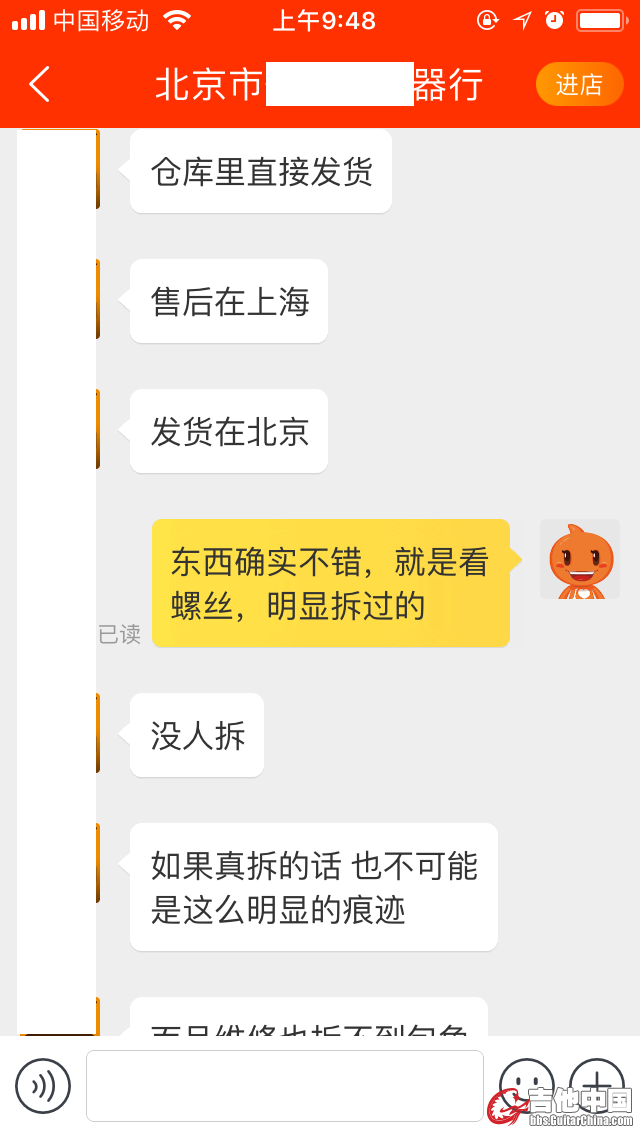Go back from the chat

tap(39, 85)
